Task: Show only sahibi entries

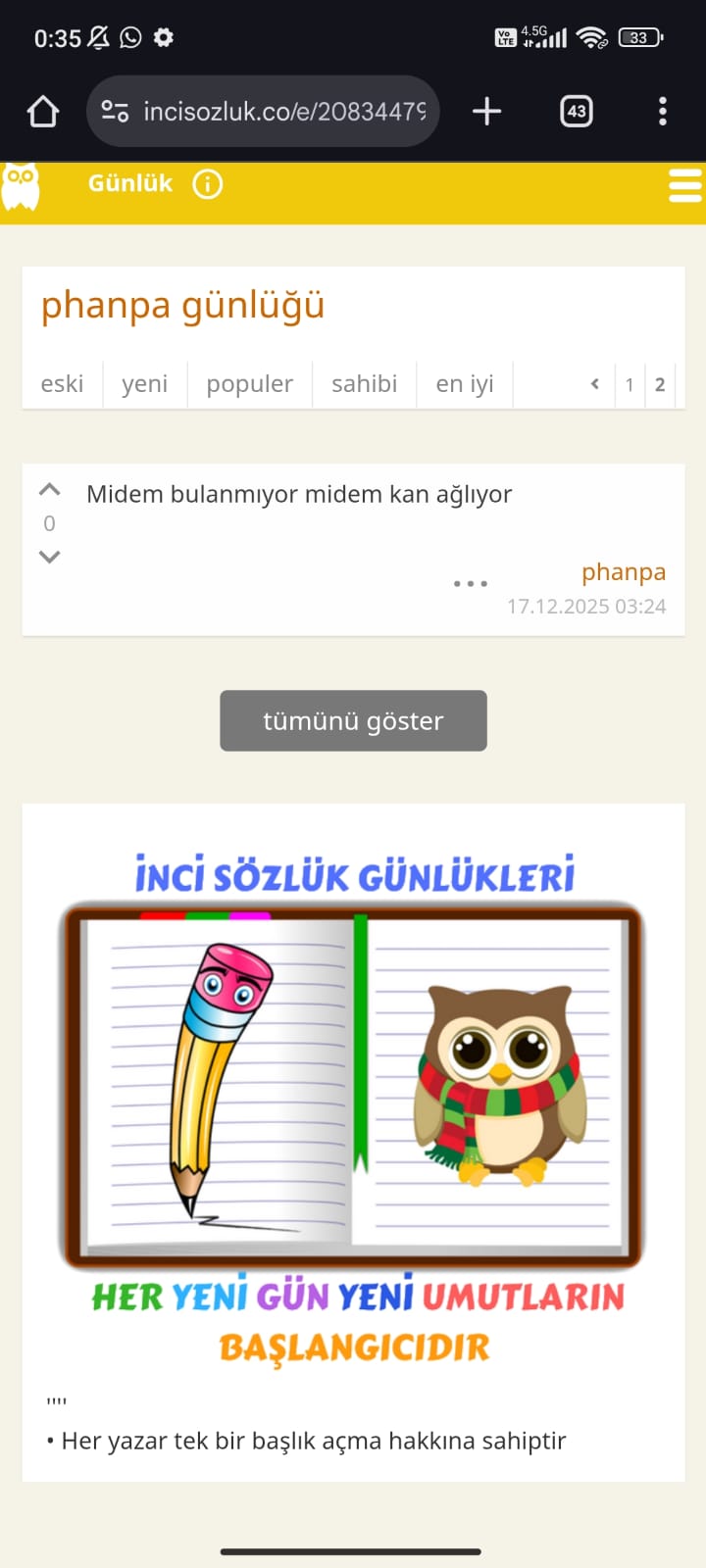Action: click(364, 384)
